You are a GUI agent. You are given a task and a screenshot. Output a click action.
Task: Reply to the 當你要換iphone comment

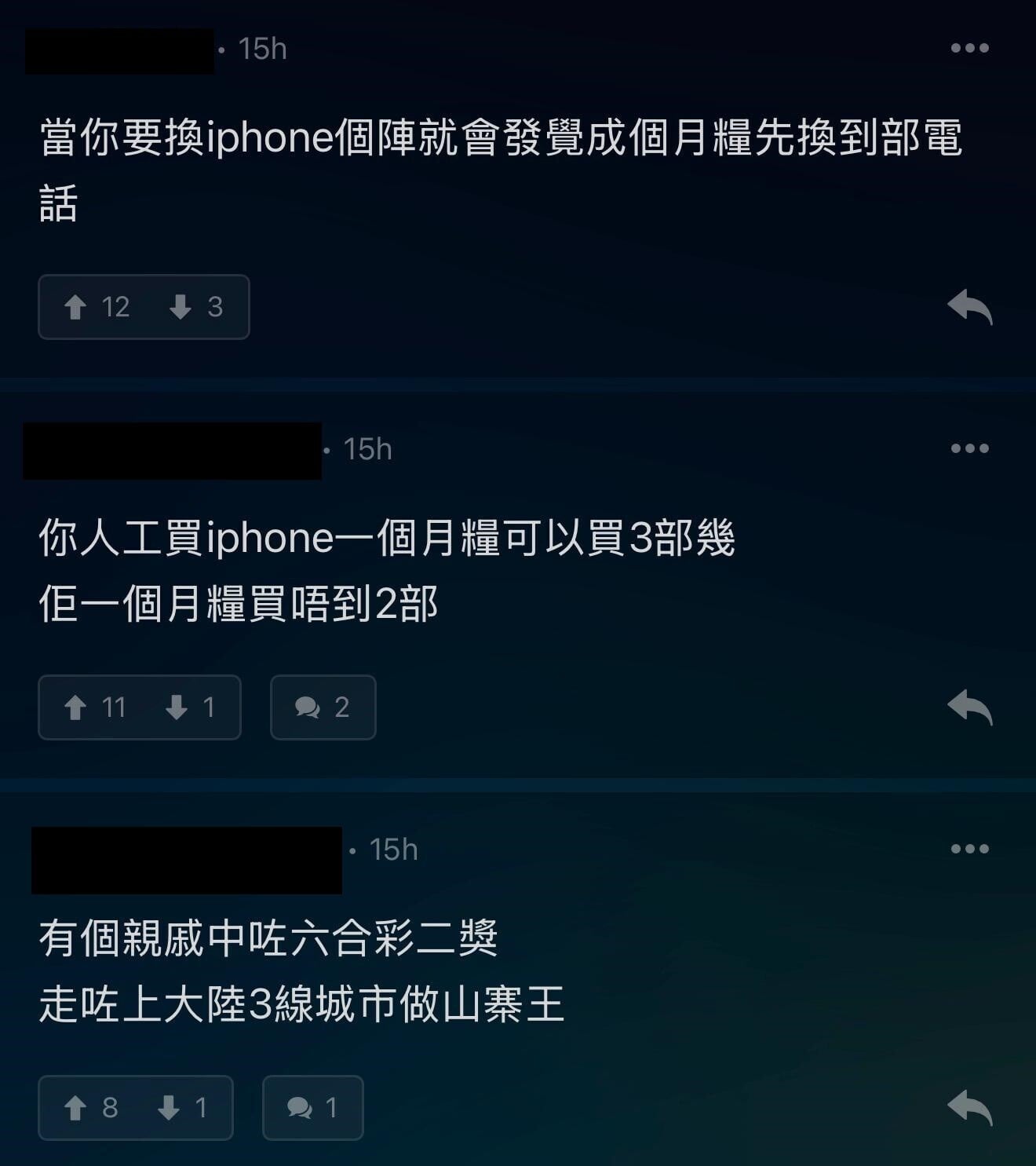(970, 306)
